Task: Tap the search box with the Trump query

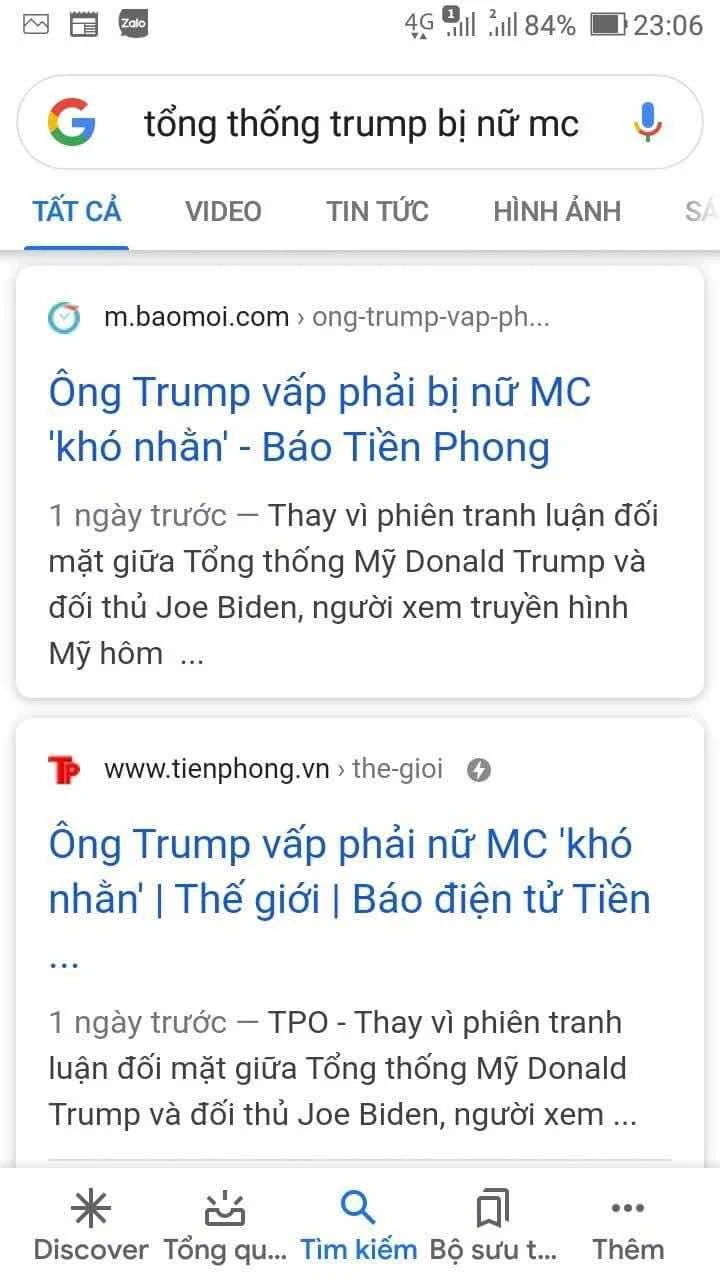Action: click(360, 124)
